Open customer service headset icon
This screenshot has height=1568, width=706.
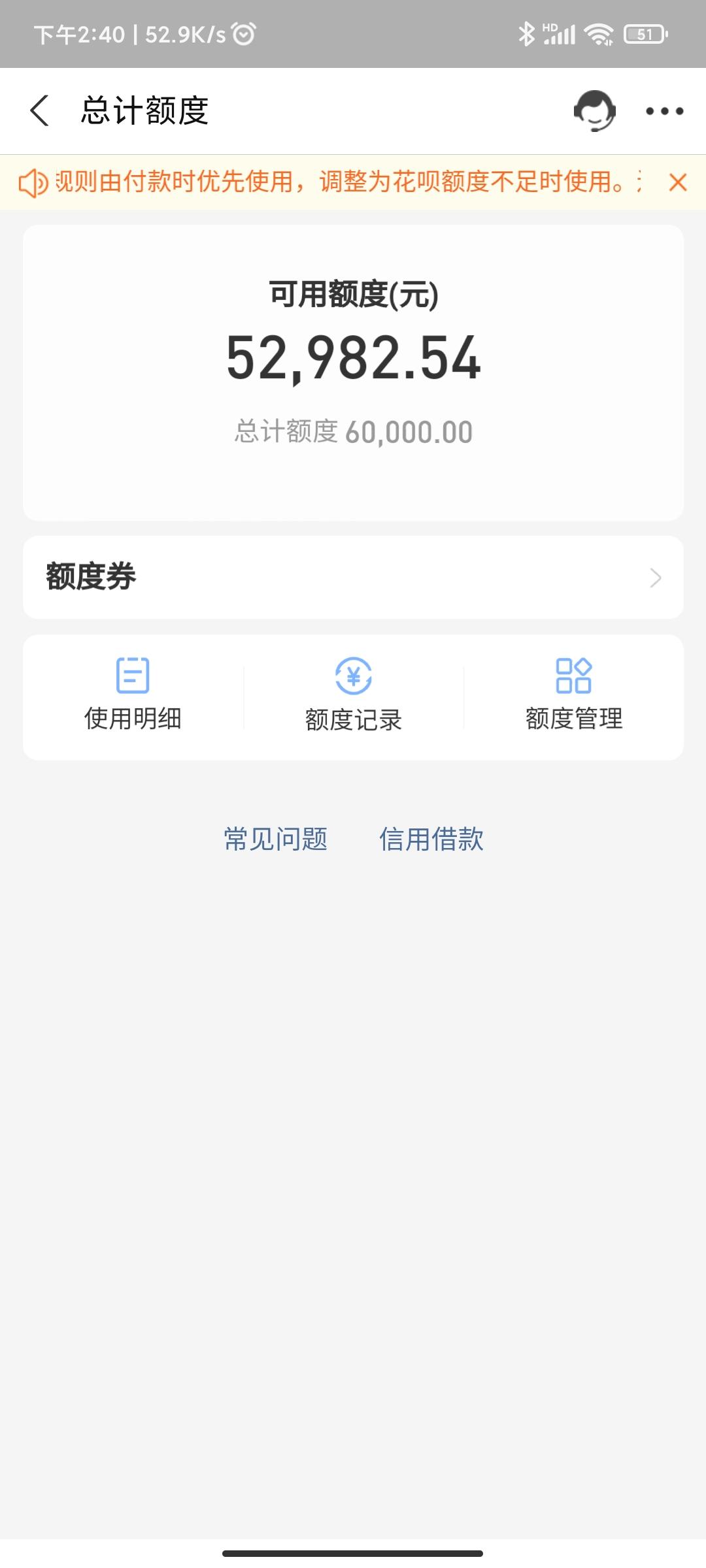(595, 110)
